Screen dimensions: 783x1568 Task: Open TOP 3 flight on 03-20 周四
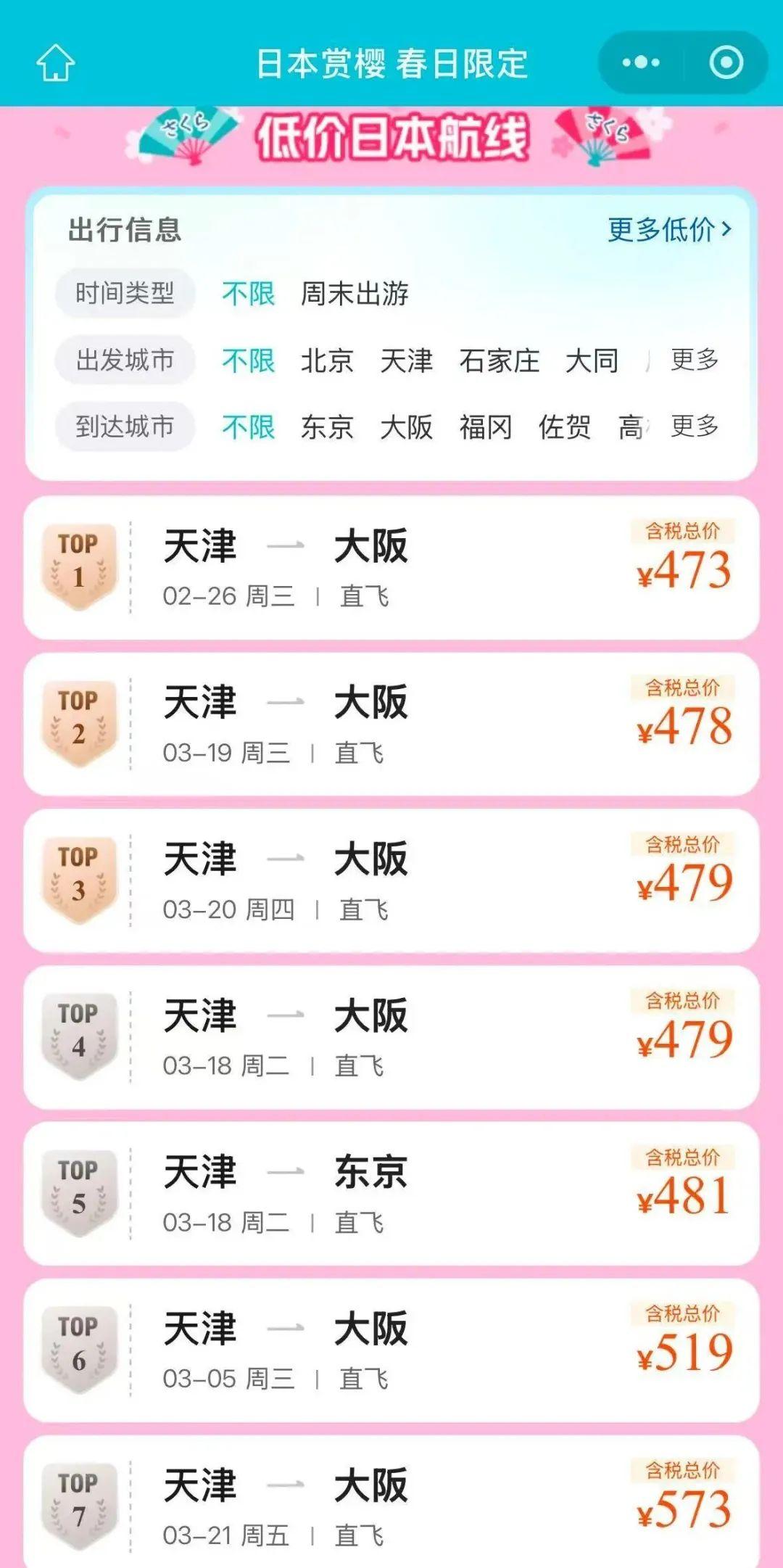click(391, 881)
